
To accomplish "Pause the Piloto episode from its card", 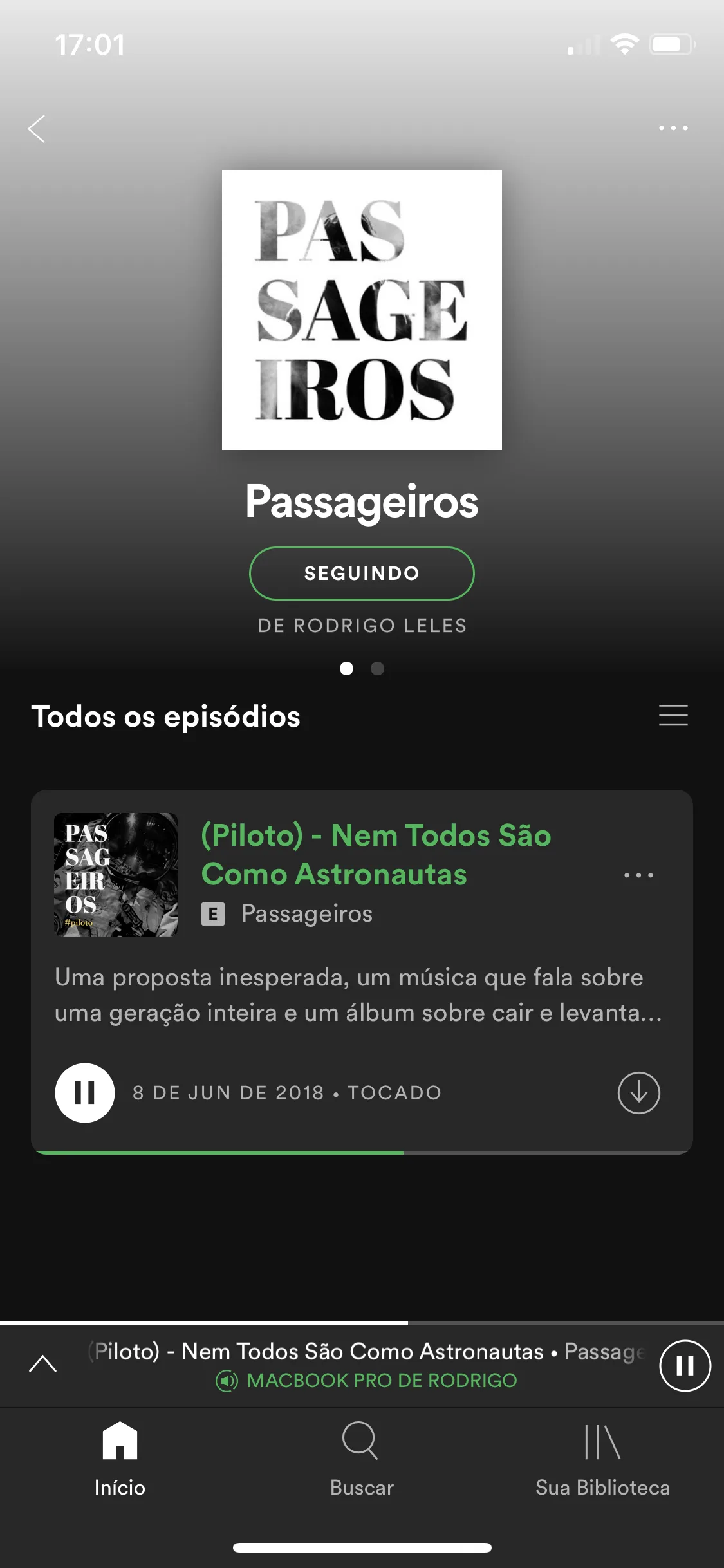I will tap(85, 1092).
